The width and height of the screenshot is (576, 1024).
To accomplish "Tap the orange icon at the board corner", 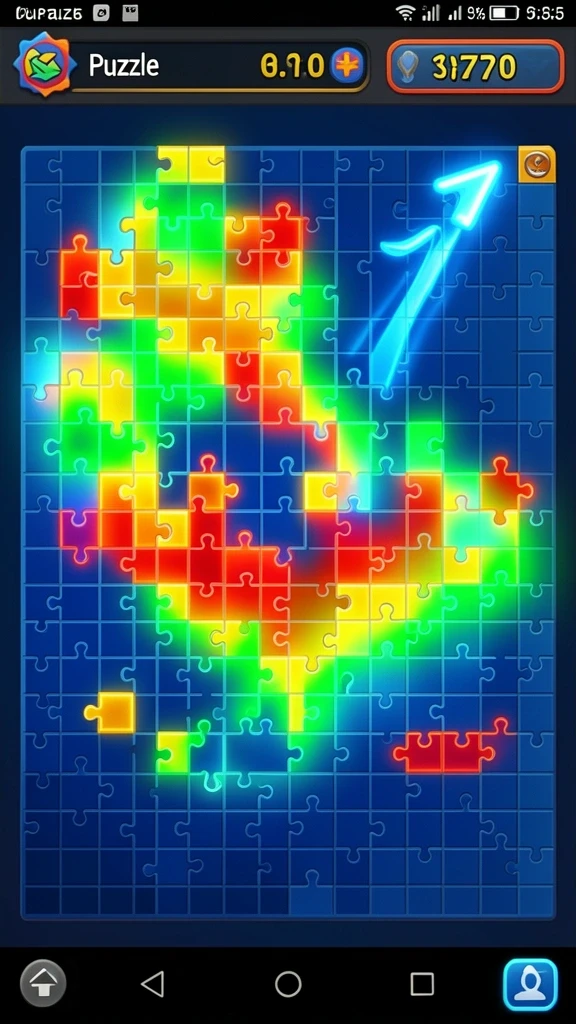I will (537, 164).
